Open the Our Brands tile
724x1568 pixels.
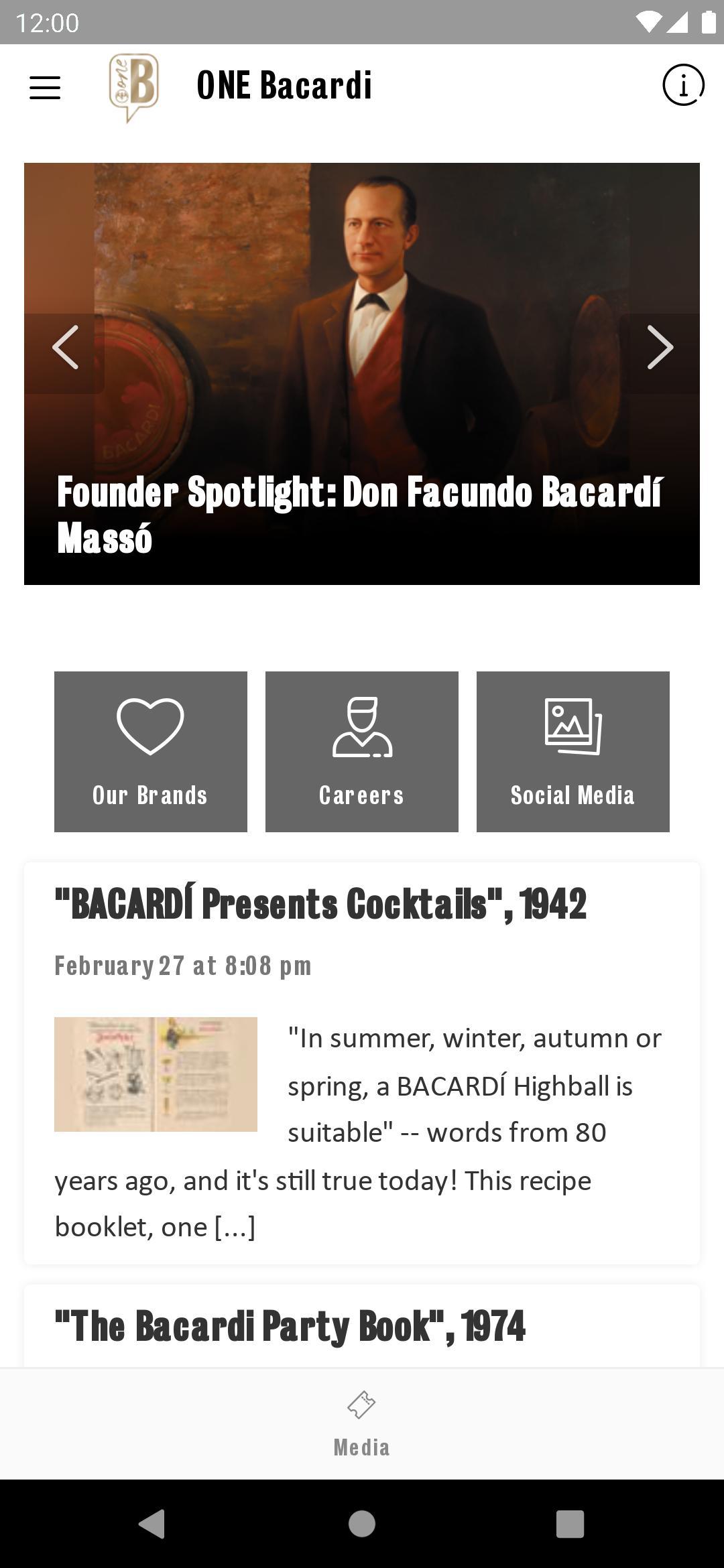click(151, 751)
